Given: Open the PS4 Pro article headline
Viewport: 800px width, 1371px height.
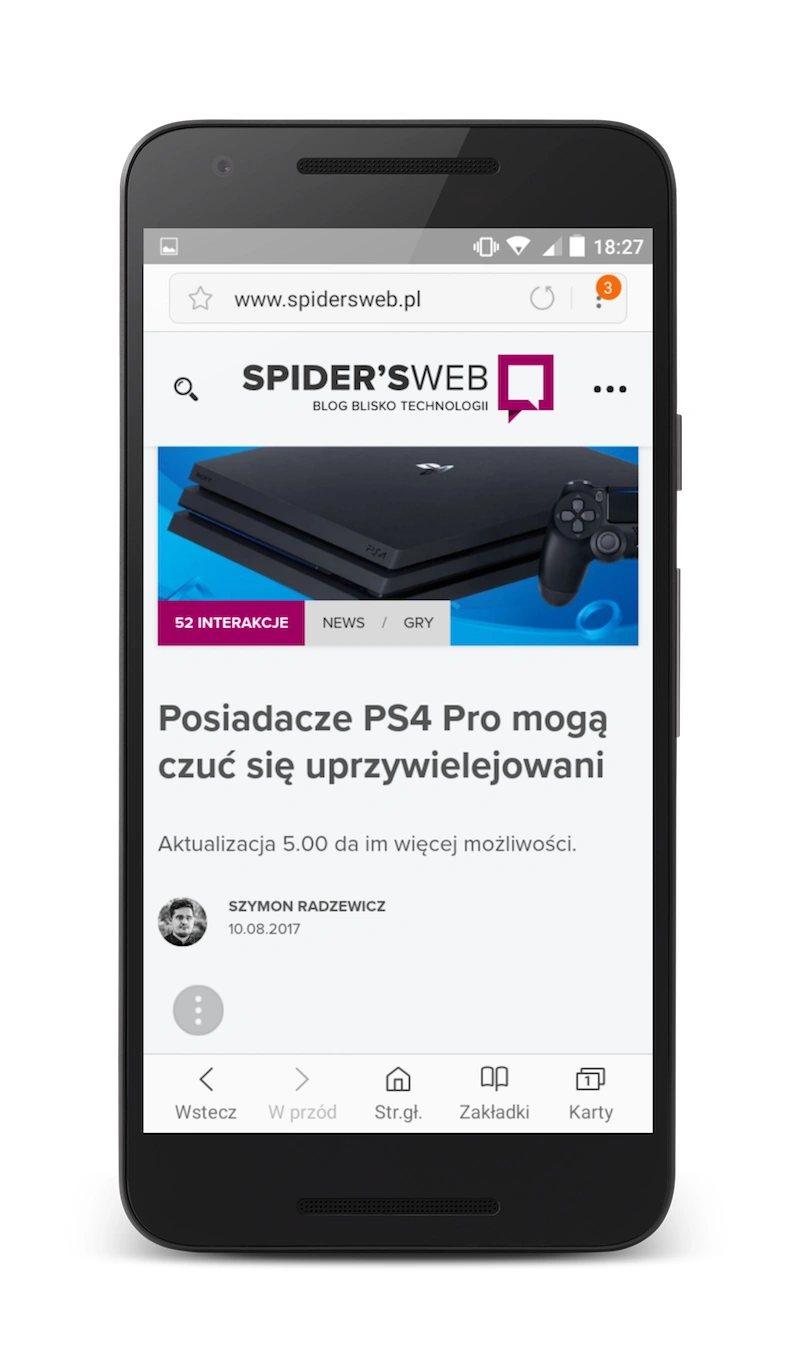Looking at the screenshot, I should (x=383, y=742).
